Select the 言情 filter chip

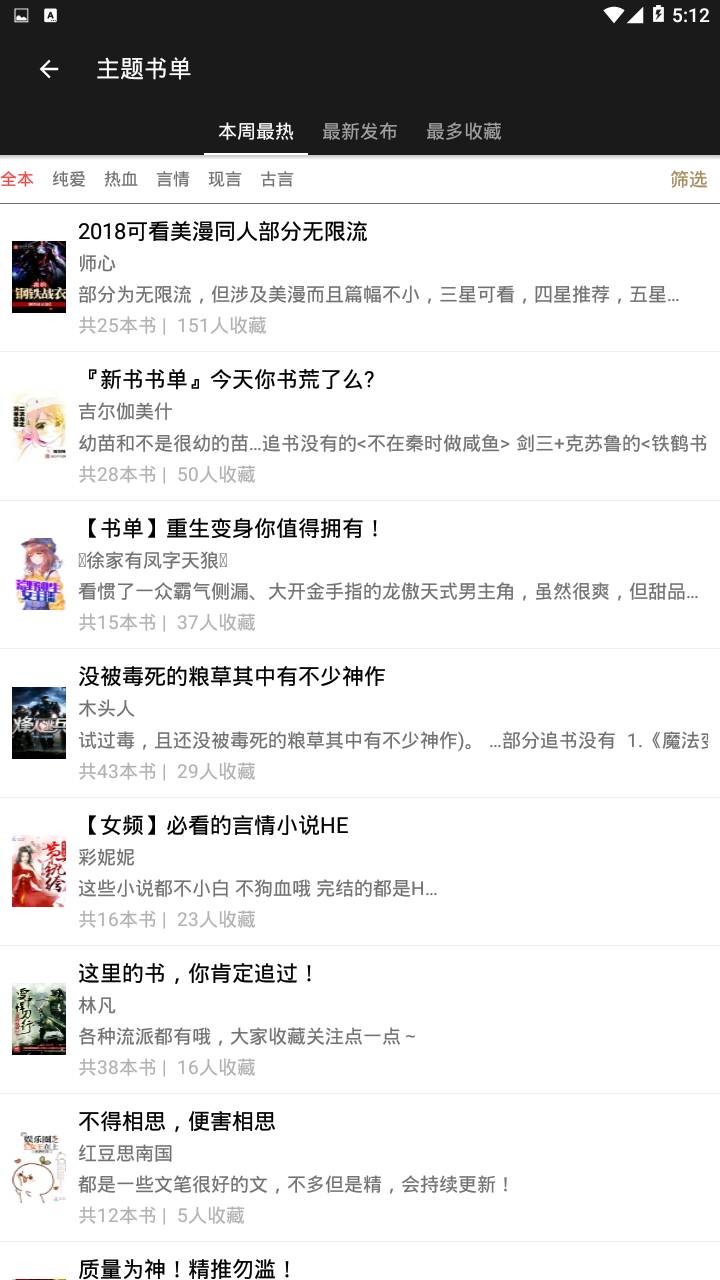point(173,180)
